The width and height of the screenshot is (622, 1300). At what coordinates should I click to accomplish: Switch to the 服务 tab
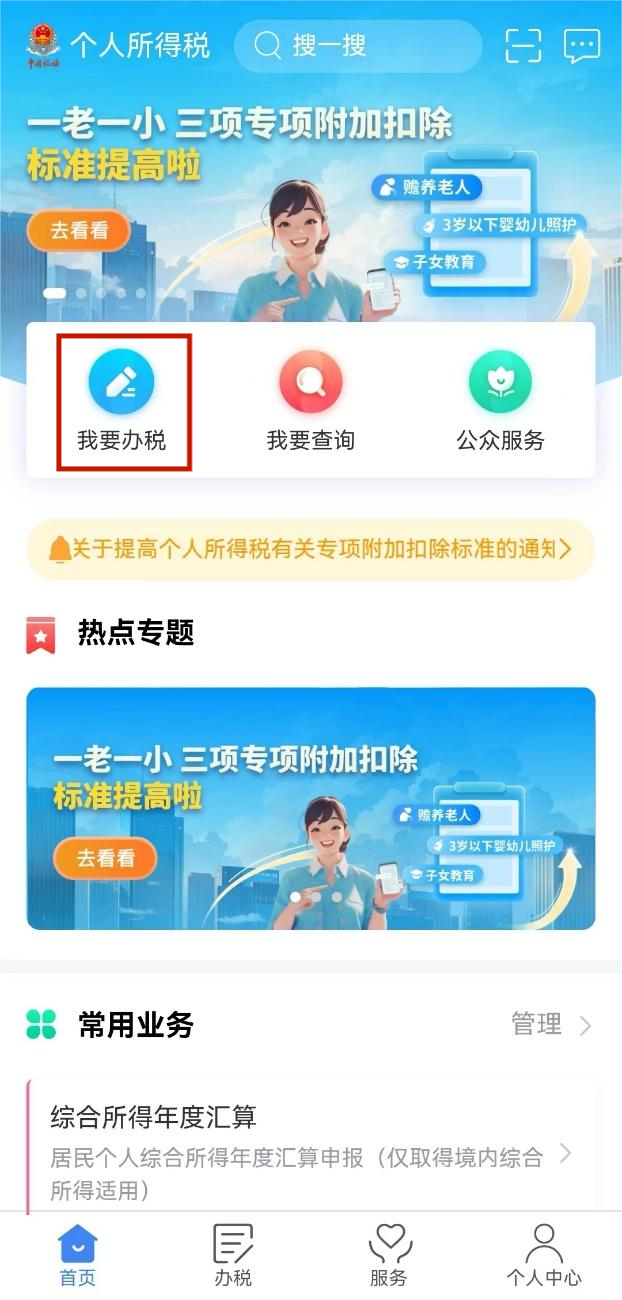coord(389,1256)
